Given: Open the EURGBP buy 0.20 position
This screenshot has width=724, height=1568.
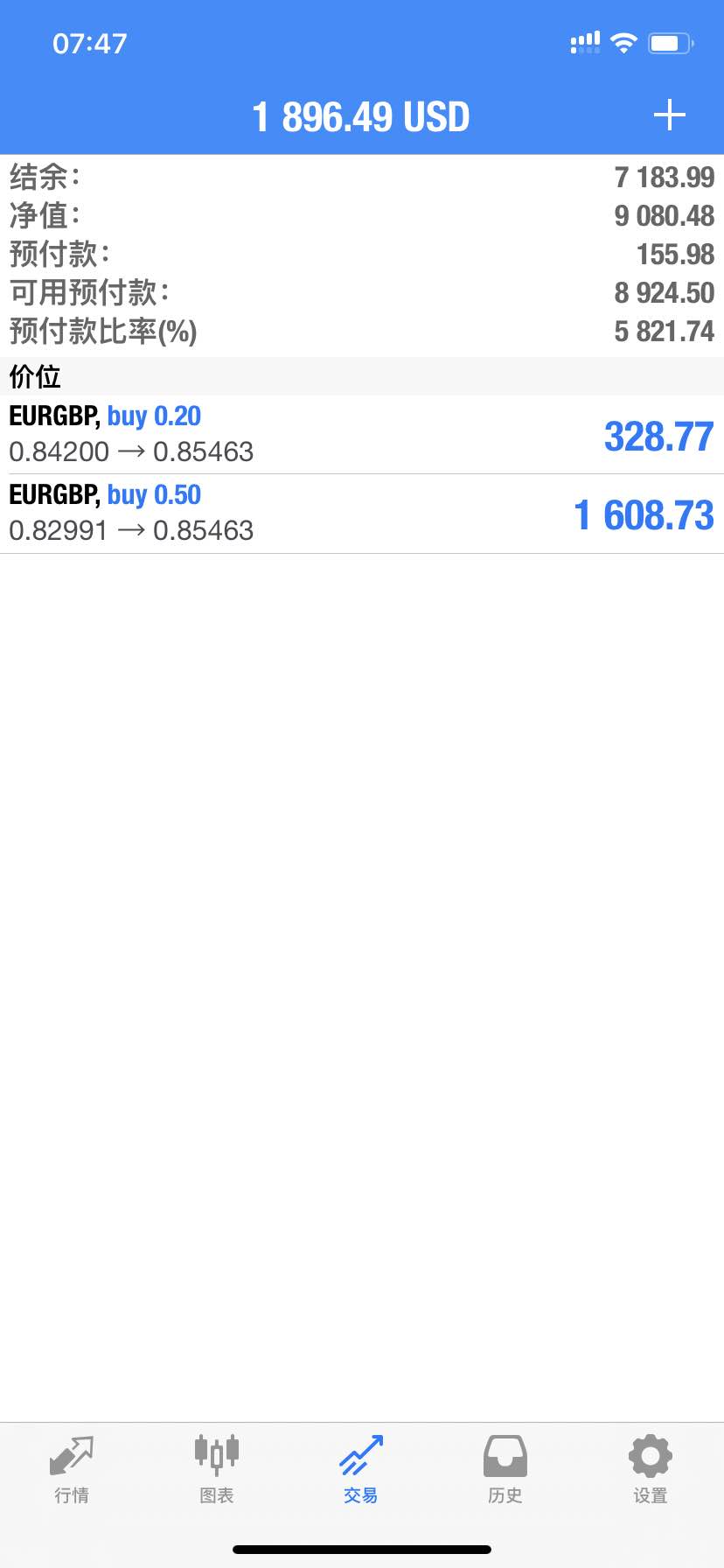Looking at the screenshot, I should click(362, 435).
